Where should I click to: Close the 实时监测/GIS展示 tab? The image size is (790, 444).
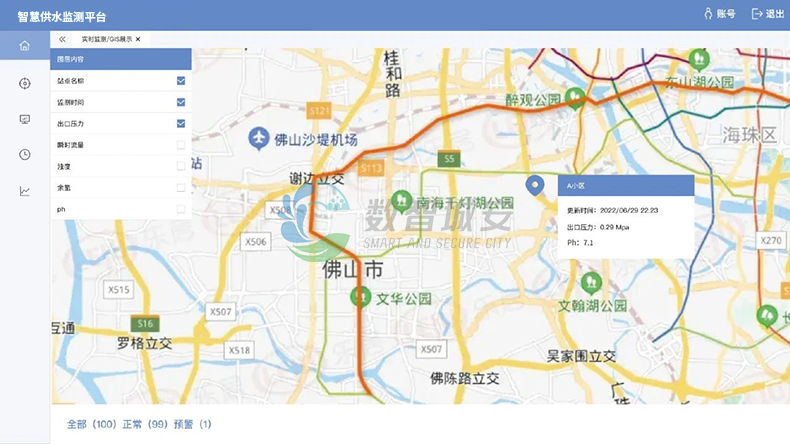point(138,39)
